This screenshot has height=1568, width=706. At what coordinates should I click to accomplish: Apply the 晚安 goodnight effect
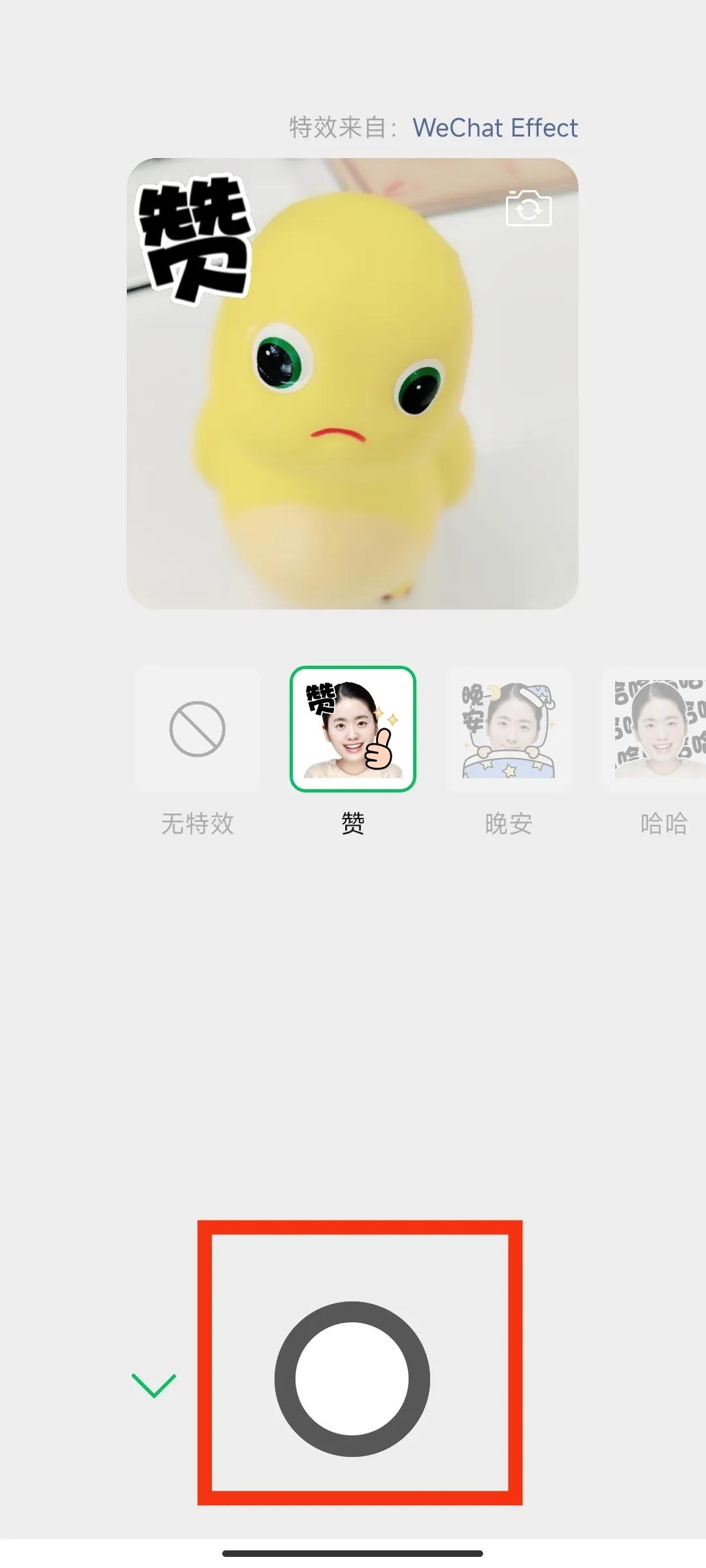(509, 731)
